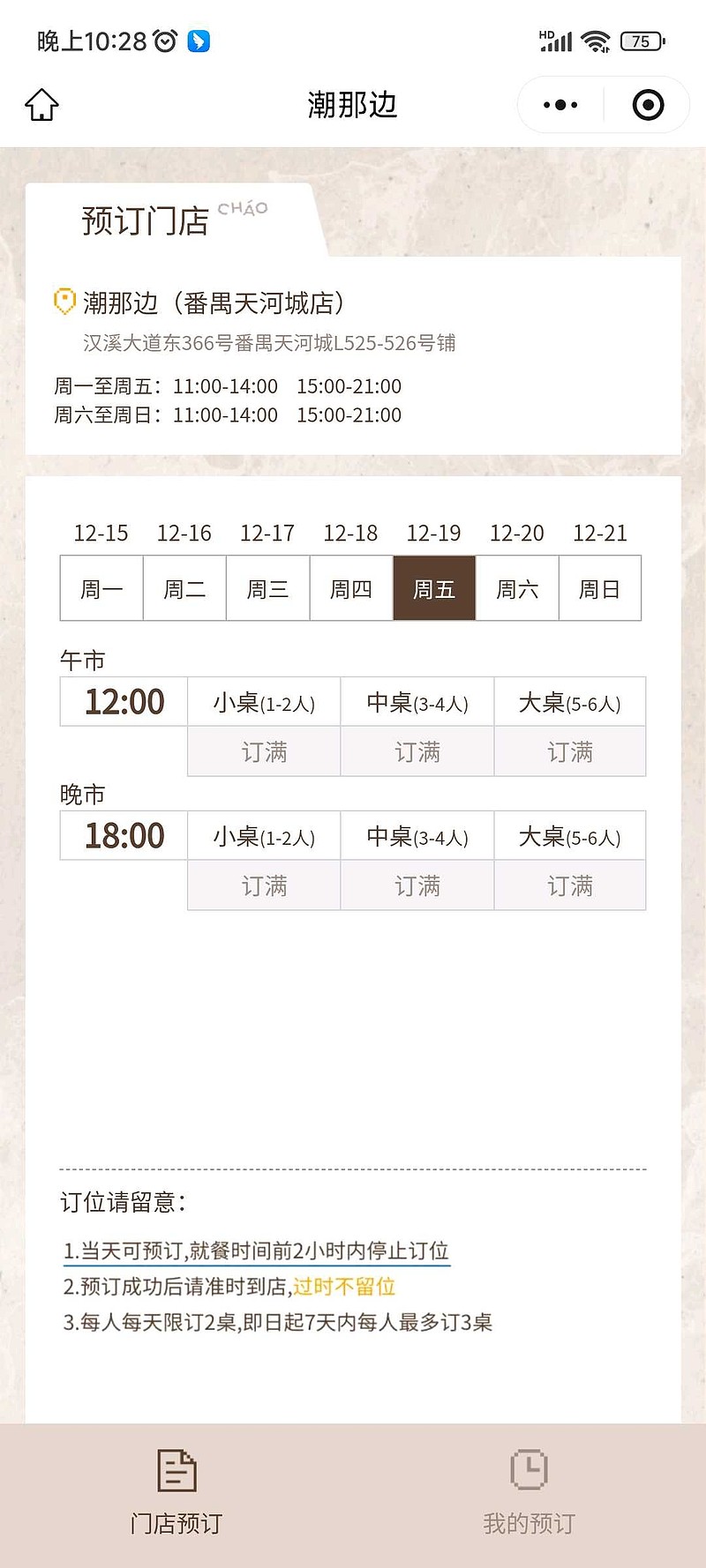706x1568 pixels.
Task: Click the circle close icon at top right
Action: [647, 104]
